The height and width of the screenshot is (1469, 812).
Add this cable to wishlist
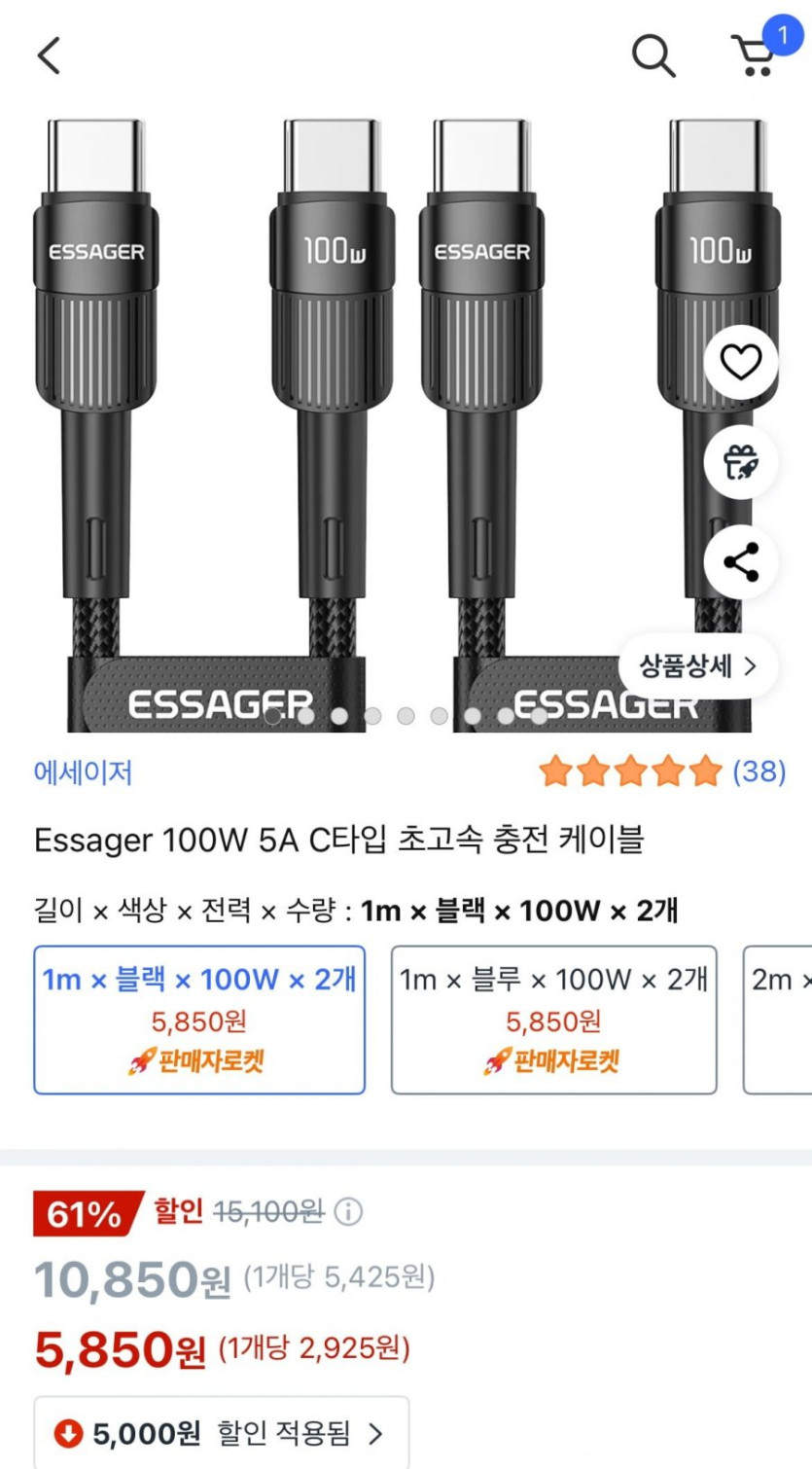741,363
